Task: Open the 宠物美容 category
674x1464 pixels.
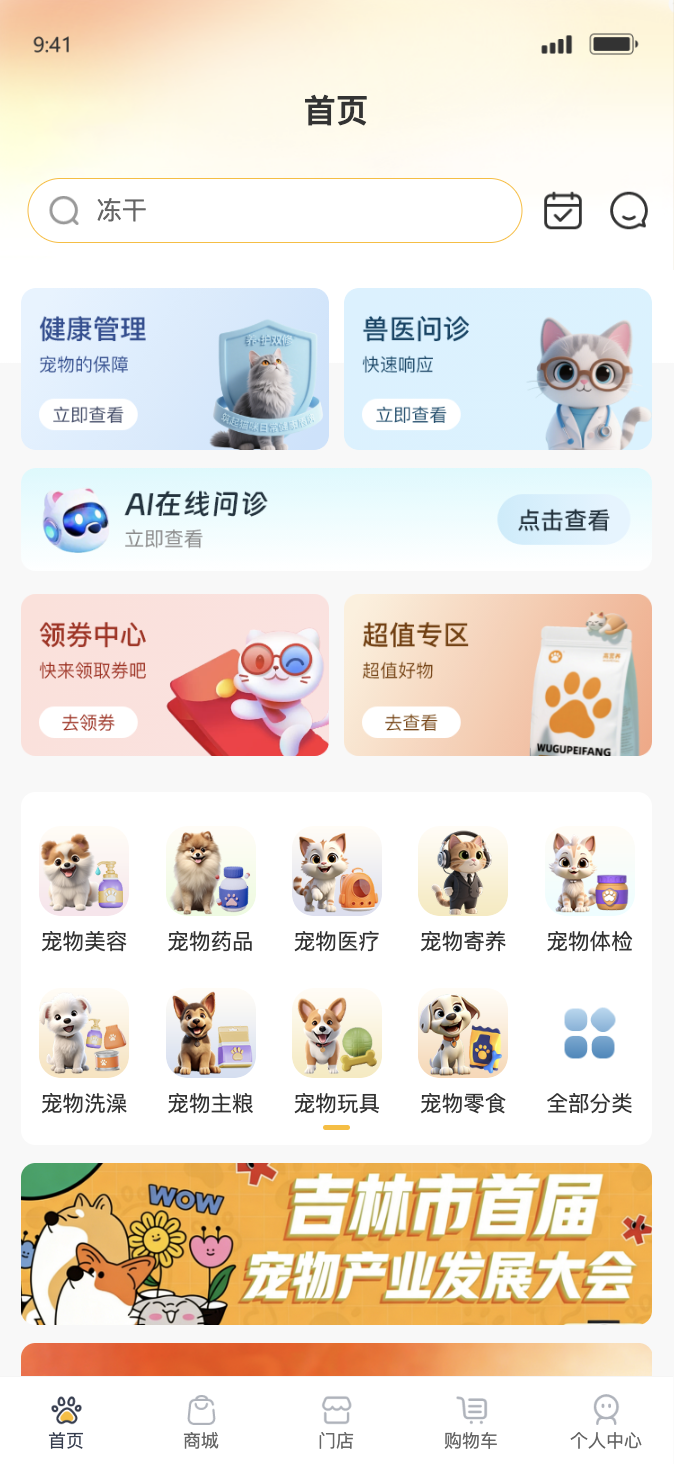Action: [x=84, y=889]
